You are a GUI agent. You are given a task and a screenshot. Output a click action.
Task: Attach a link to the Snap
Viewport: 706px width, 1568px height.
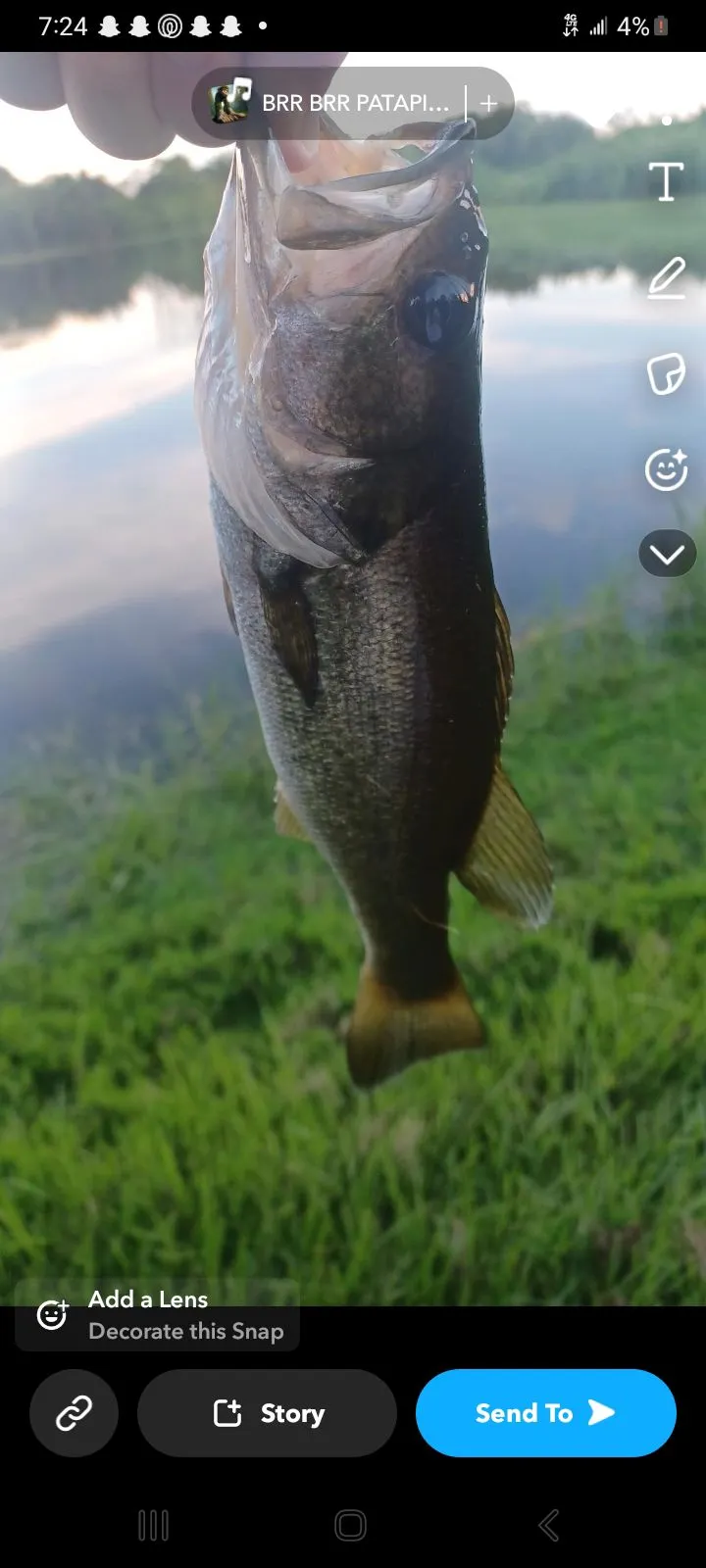click(x=74, y=1413)
